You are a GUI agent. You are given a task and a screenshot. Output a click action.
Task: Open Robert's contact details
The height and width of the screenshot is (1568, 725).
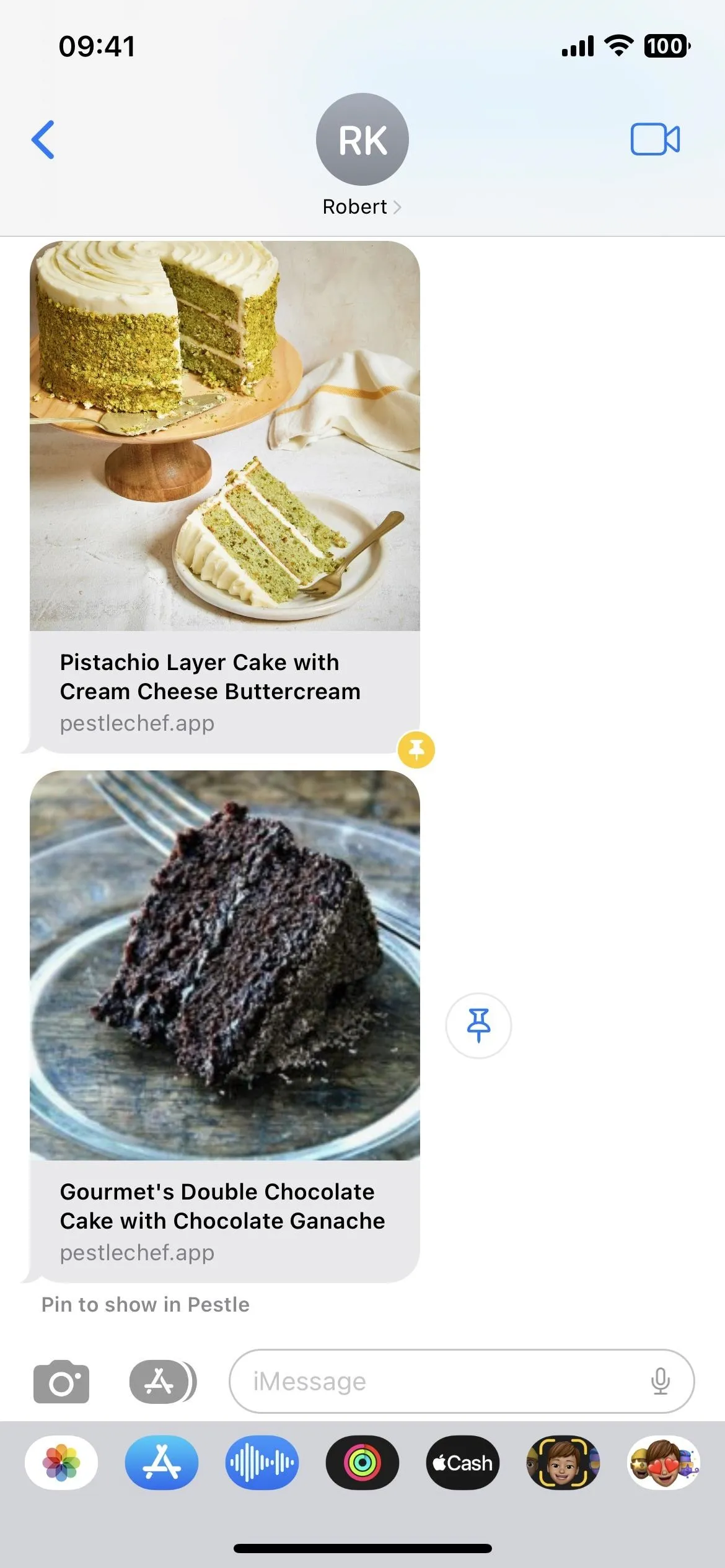[x=362, y=155]
